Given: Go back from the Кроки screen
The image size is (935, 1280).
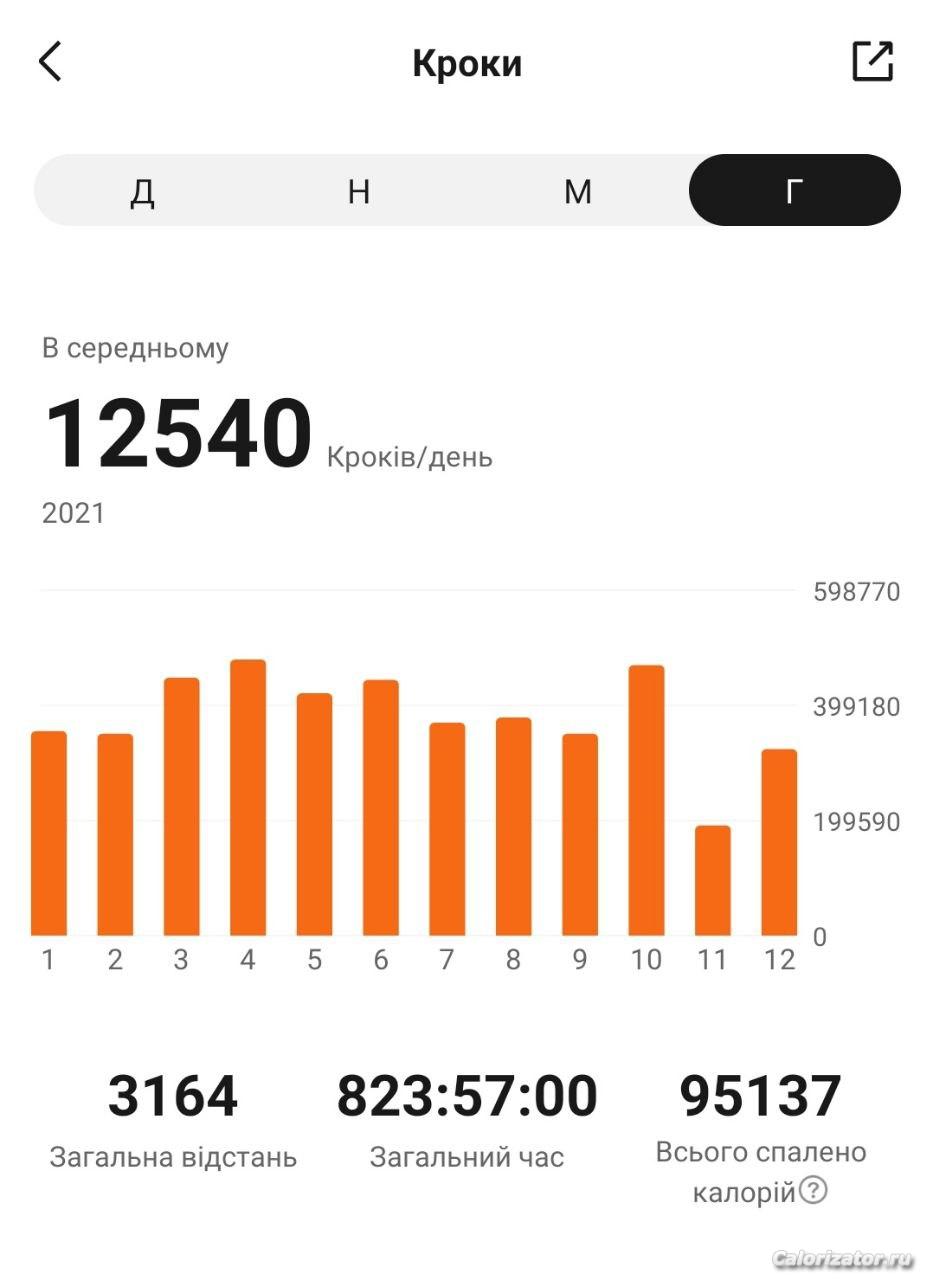Looking at the screenshot, I should (x=50, y=62).
